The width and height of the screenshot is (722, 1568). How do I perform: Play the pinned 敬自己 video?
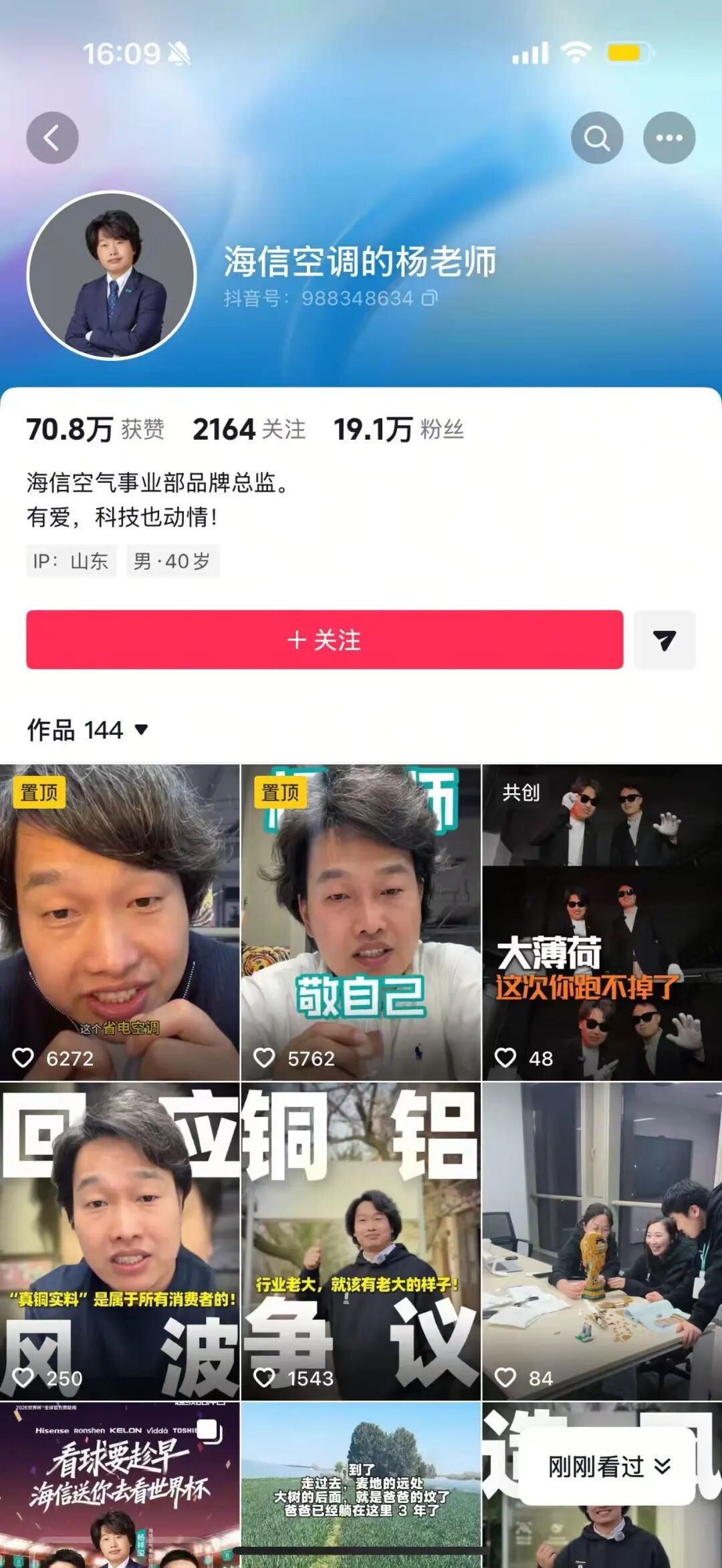click(360, 922)
